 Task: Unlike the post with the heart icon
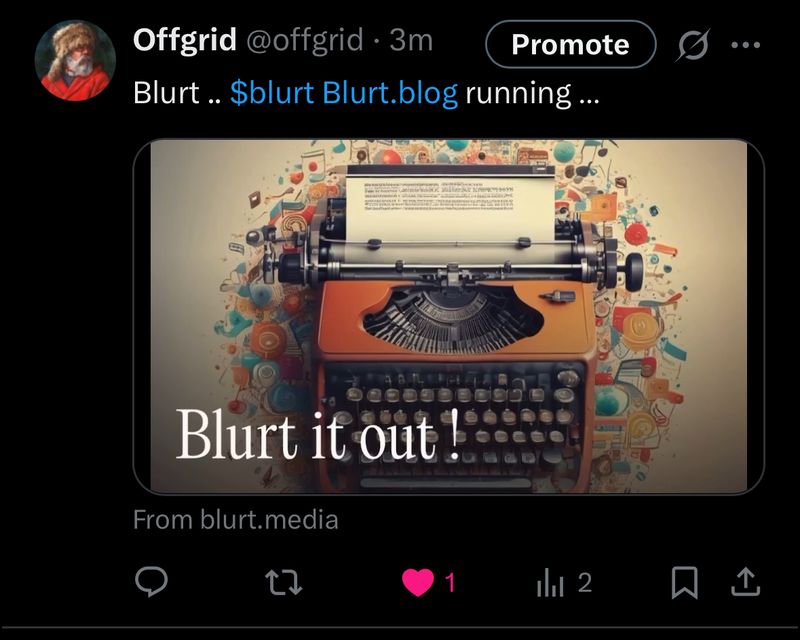click(x=418, y=582)
